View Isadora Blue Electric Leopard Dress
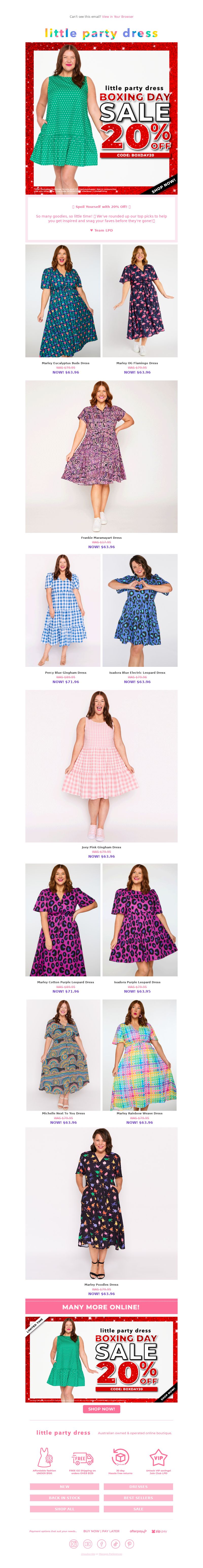This screenshot has width=203, height=1568. click(140, 610)
